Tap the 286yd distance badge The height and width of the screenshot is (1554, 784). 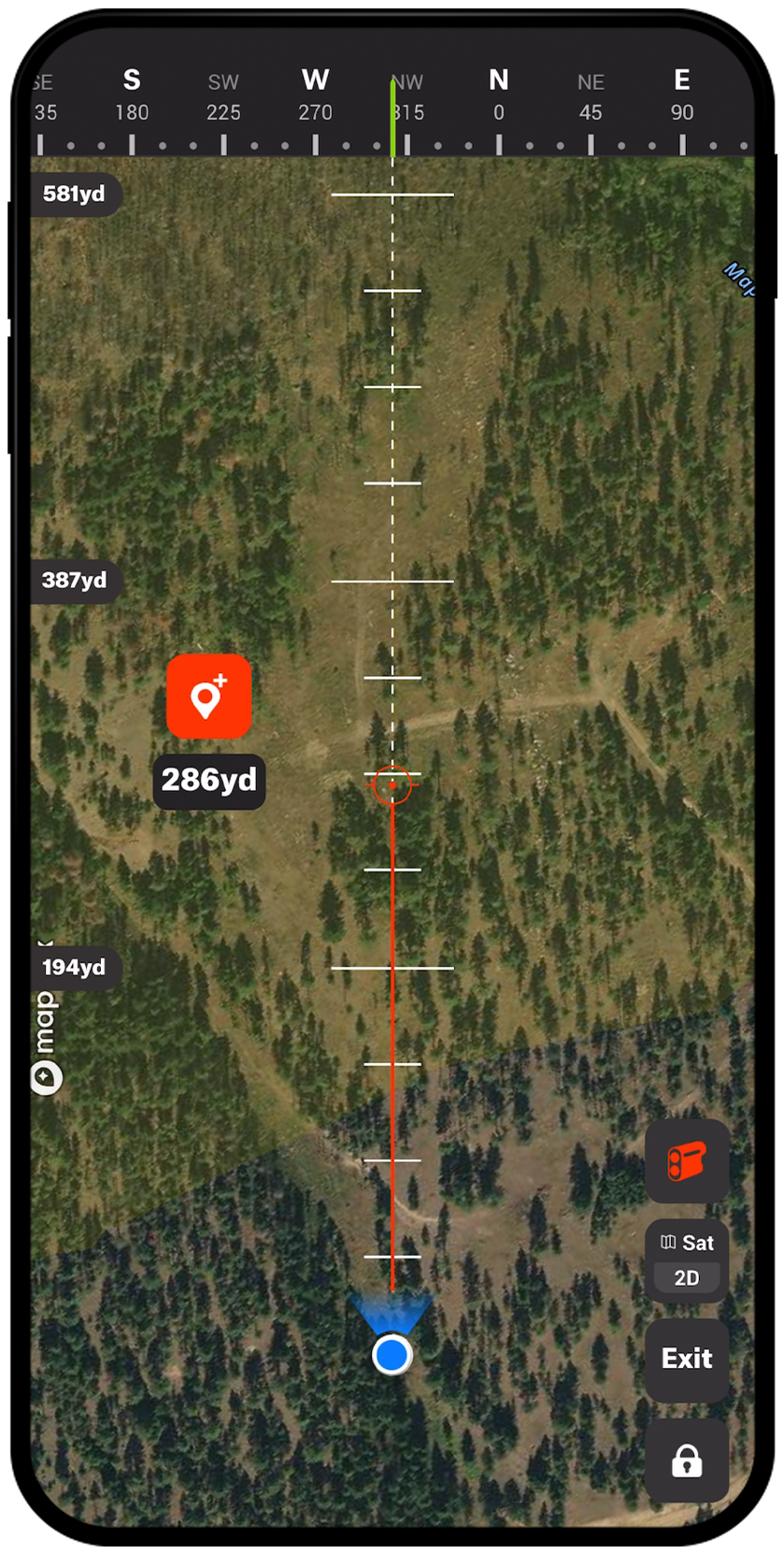click(208, 781)
